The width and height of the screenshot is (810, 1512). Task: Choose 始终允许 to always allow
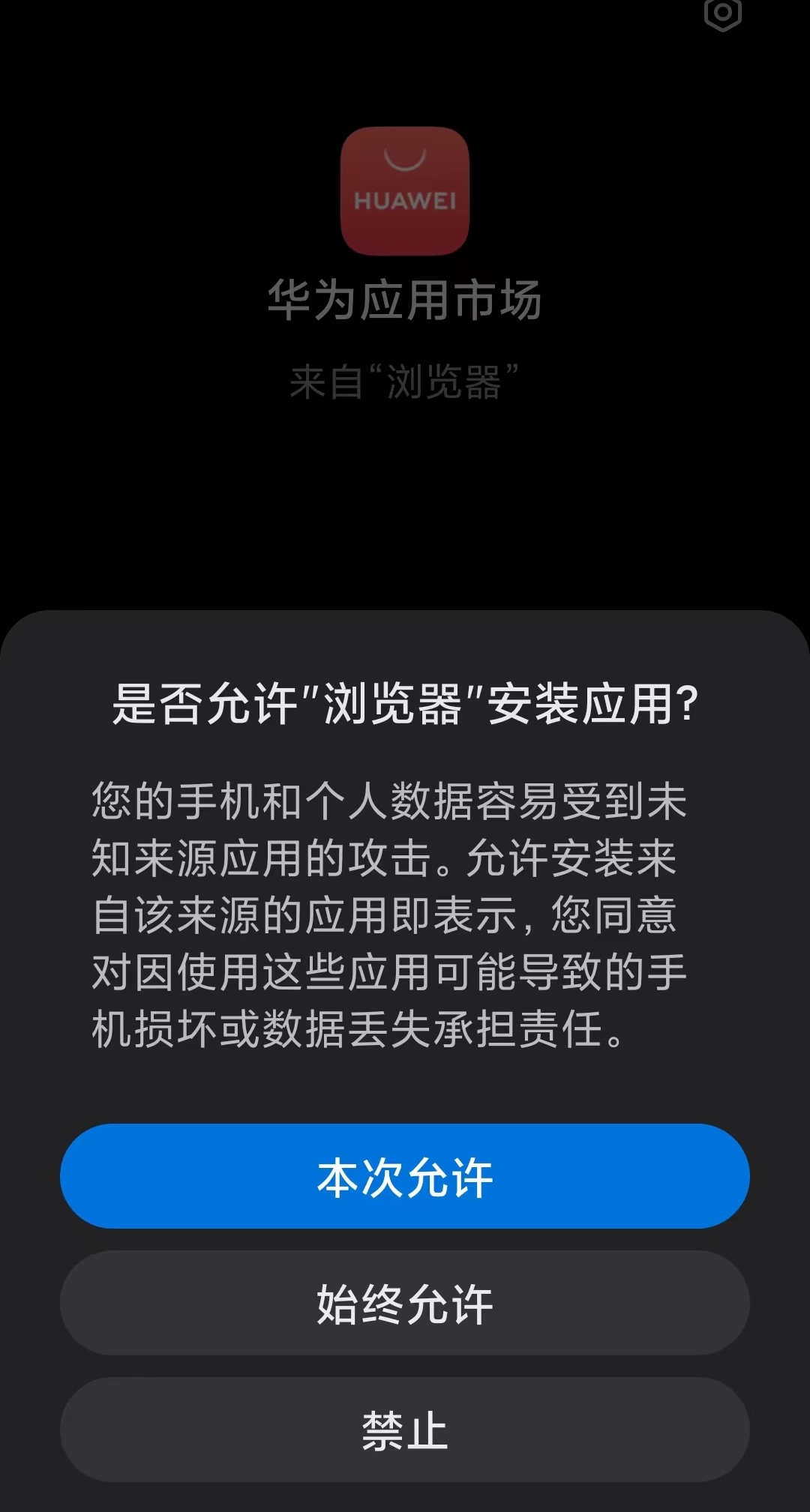(x=405, y=1303)
